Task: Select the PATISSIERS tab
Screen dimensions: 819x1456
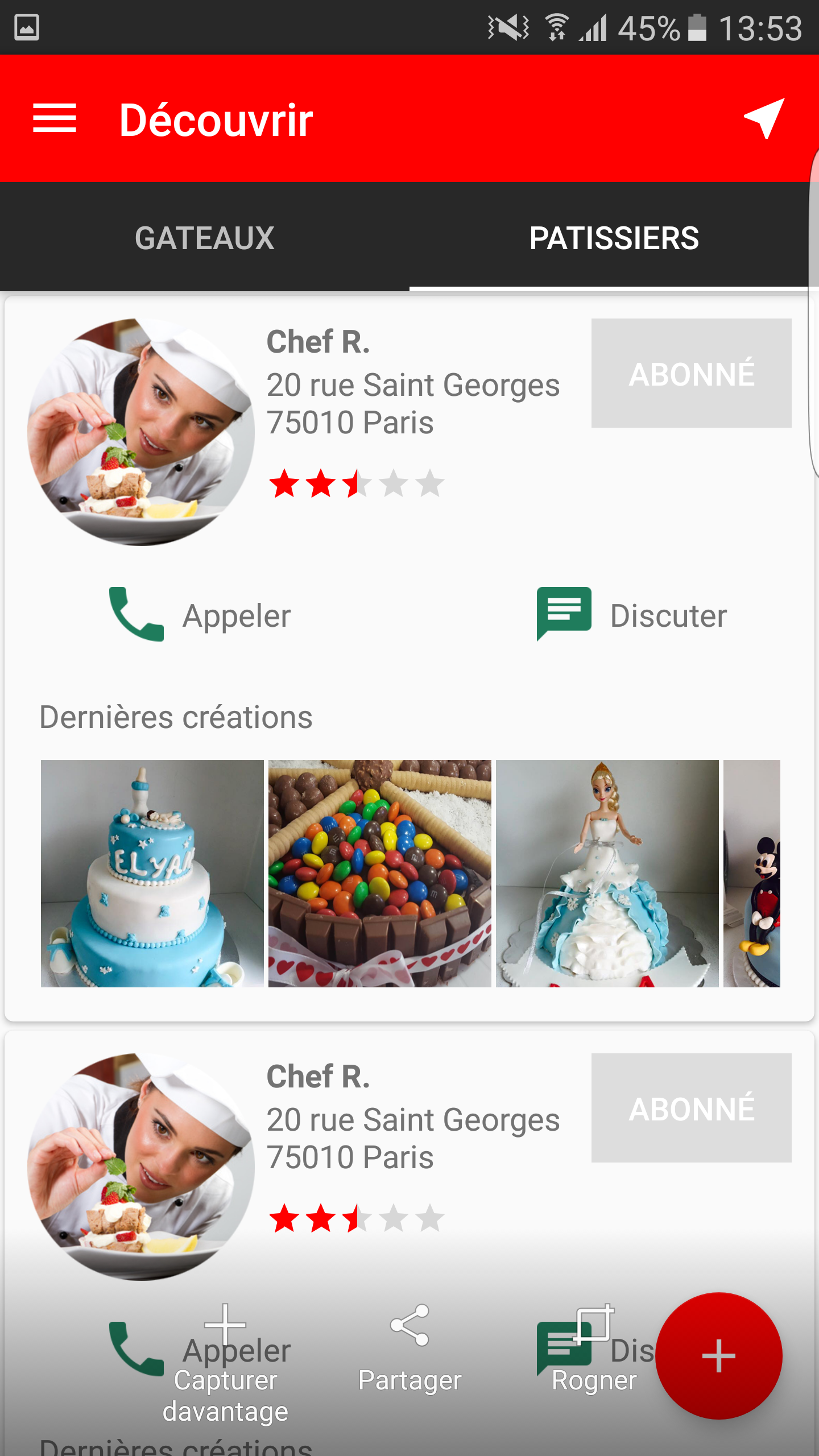Action: pos(614,238)
